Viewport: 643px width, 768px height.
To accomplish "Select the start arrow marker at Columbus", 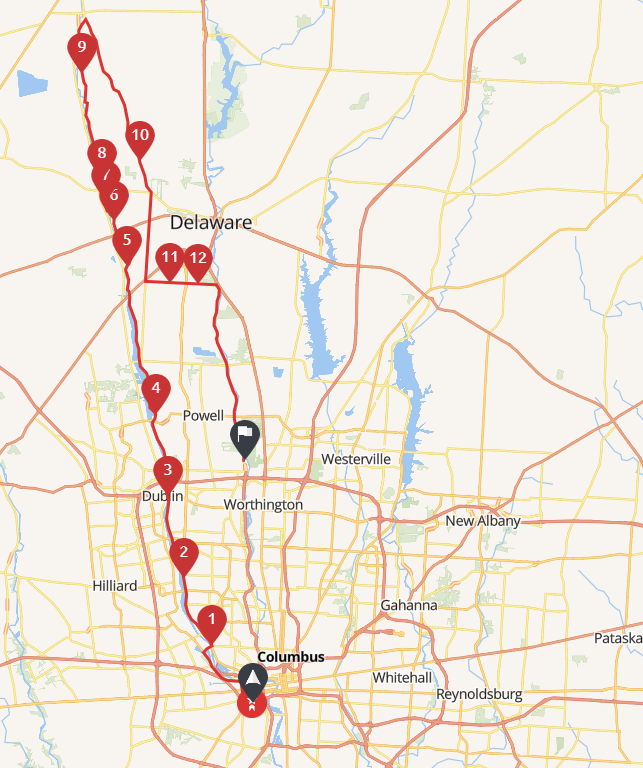I will [253, 681].
